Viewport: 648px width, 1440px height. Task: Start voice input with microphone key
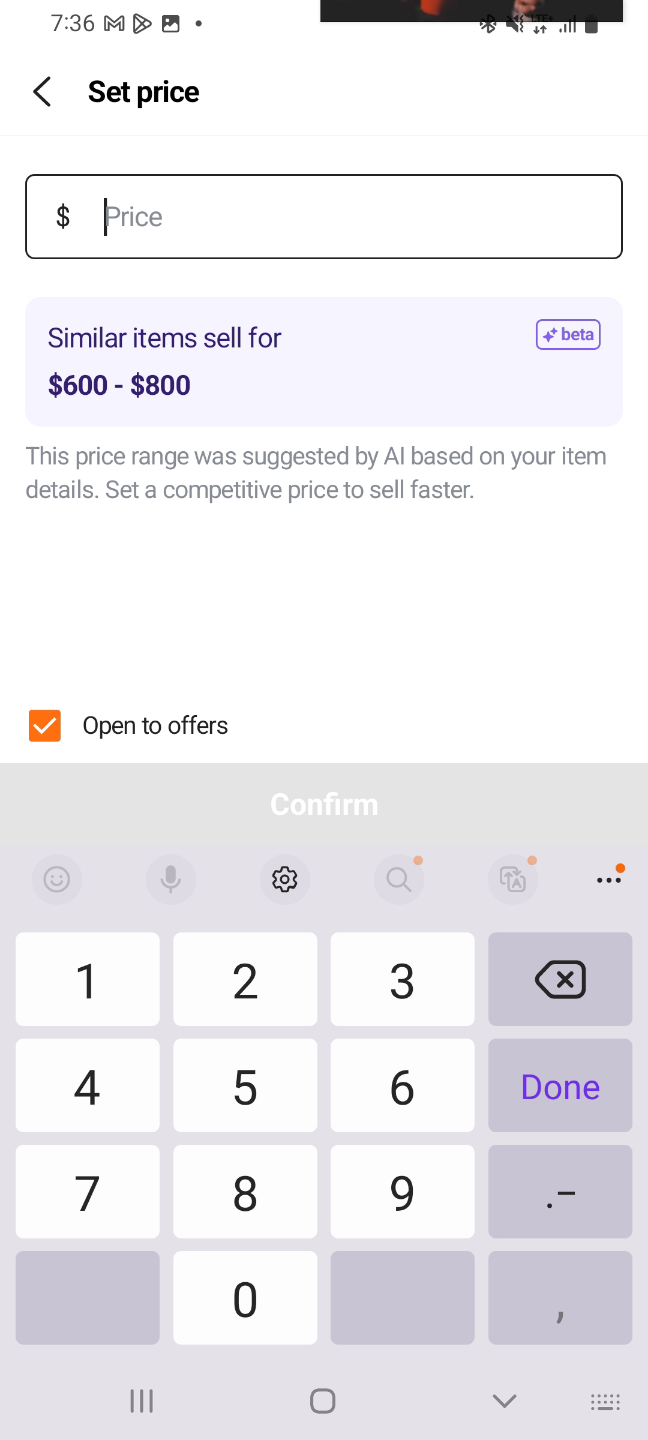point(171,879)
